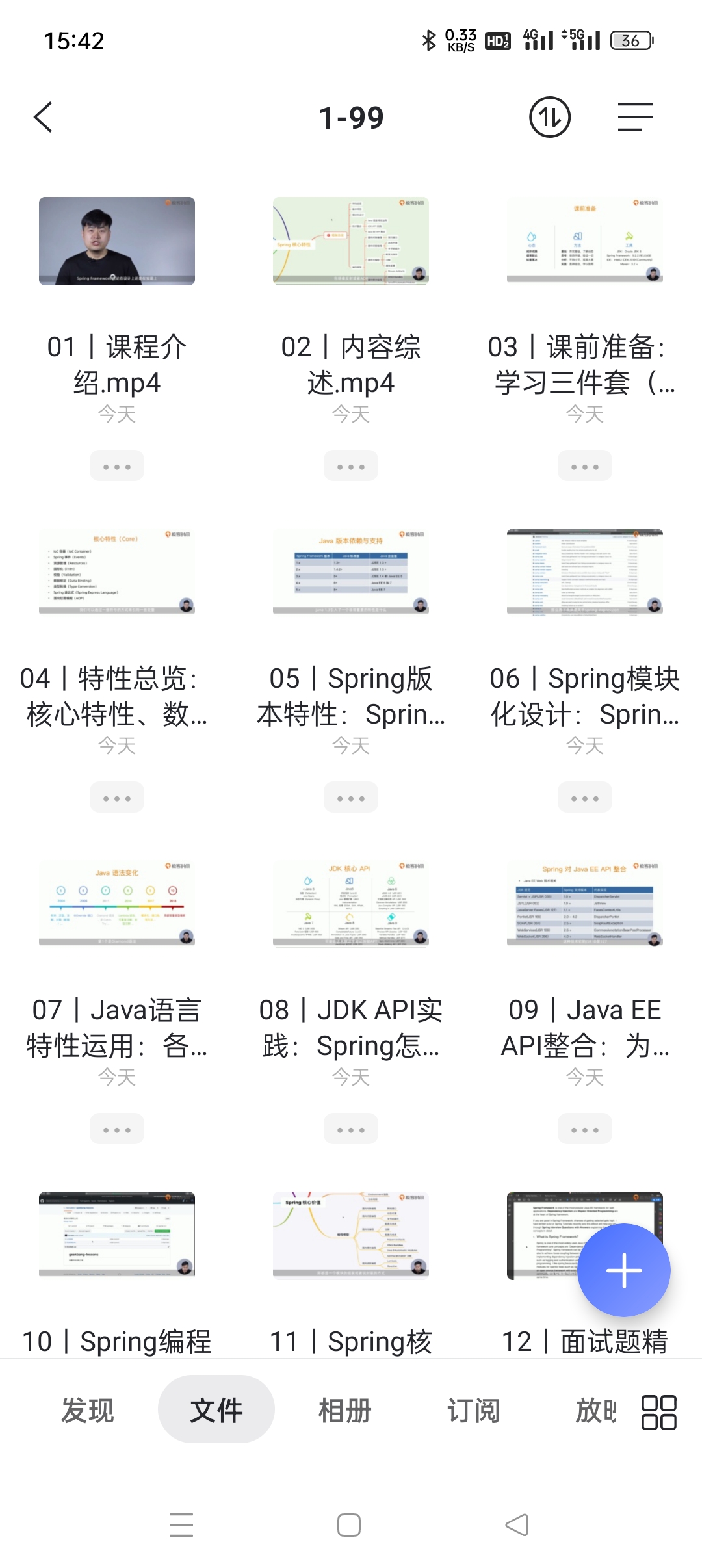Open video 07 | Java语言特性运用
Image resolution: width=702 pixels, height=1568 pixels.
coord(117,904)
